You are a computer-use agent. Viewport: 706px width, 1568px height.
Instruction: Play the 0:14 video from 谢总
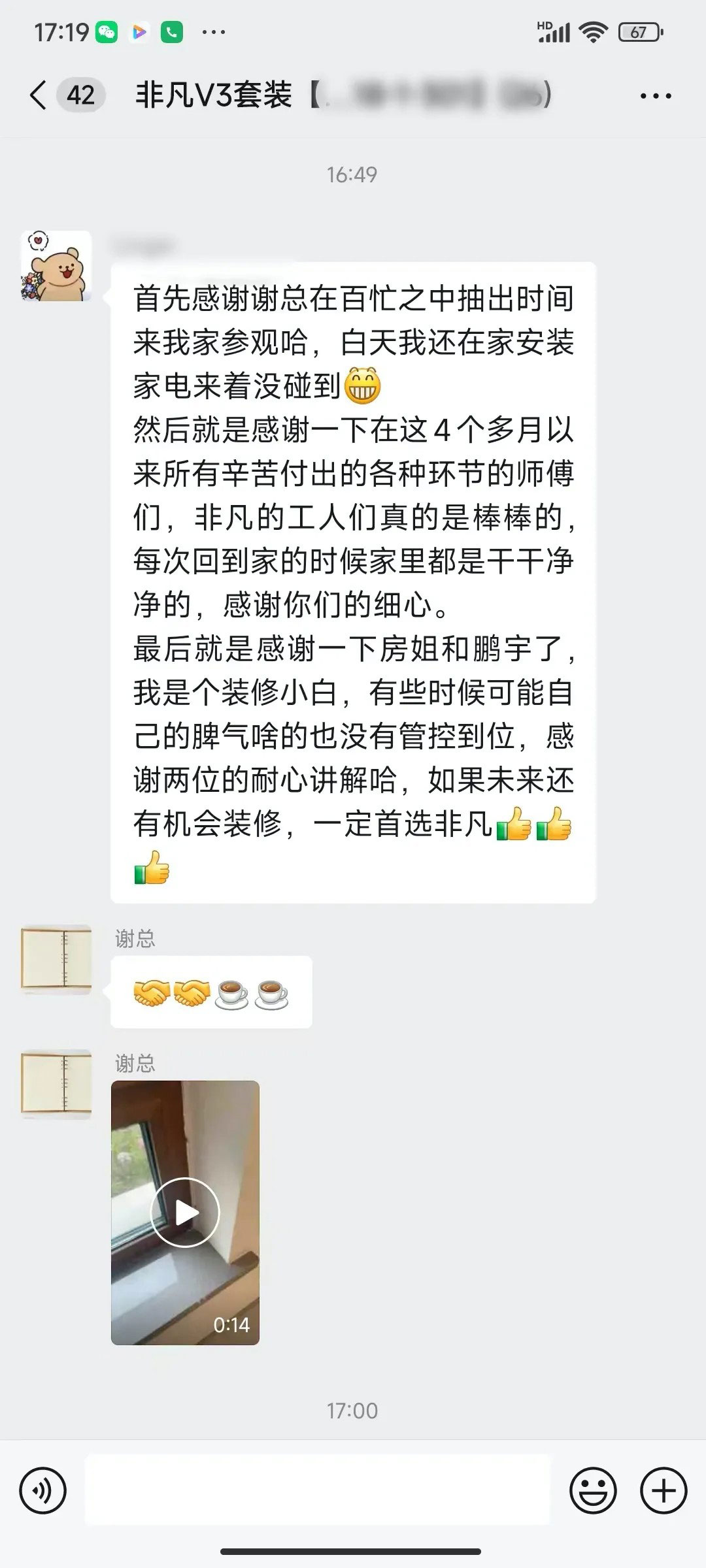185,1213
